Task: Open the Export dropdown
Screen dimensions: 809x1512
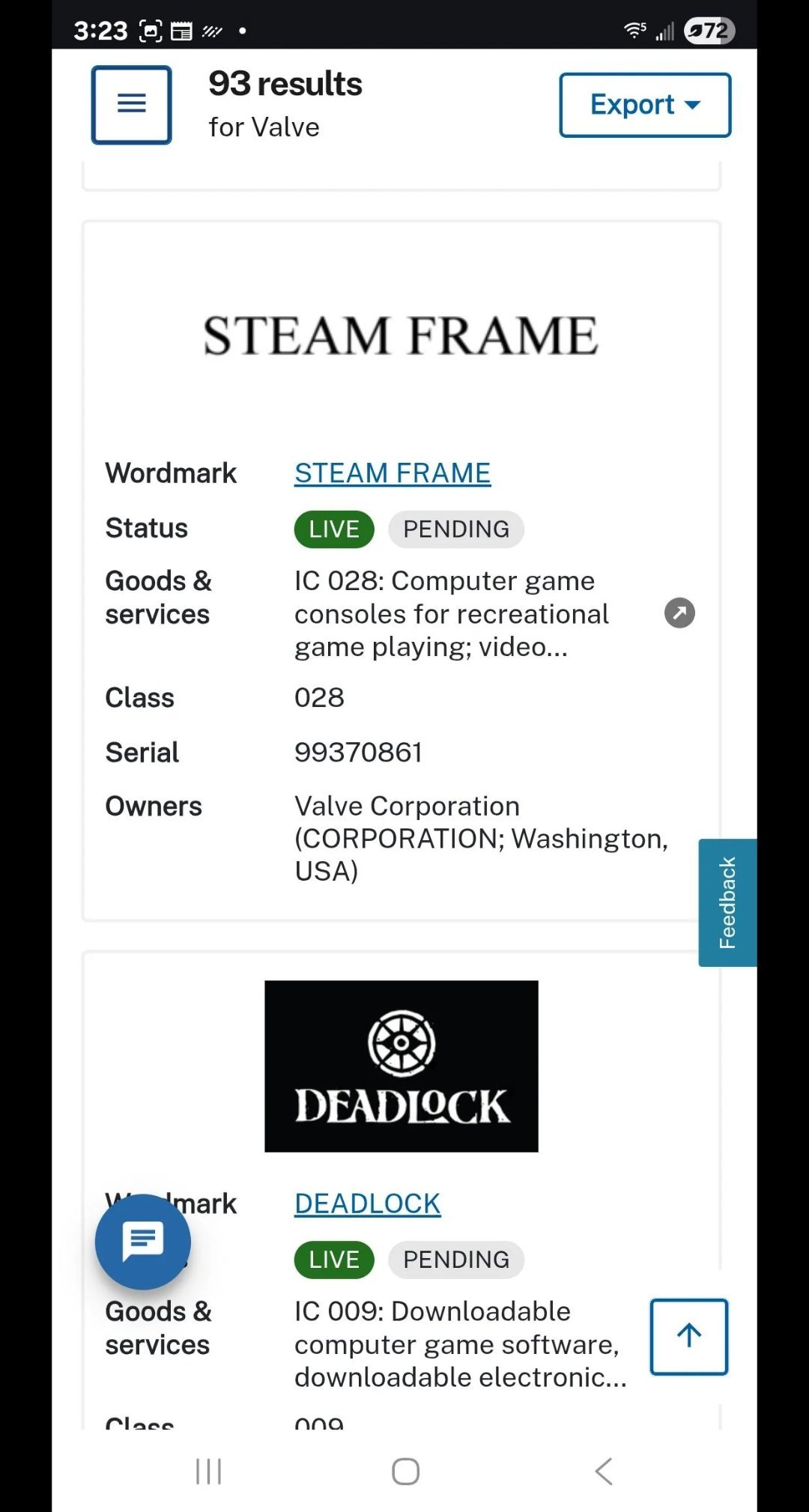Action: (x=645, y=105)
